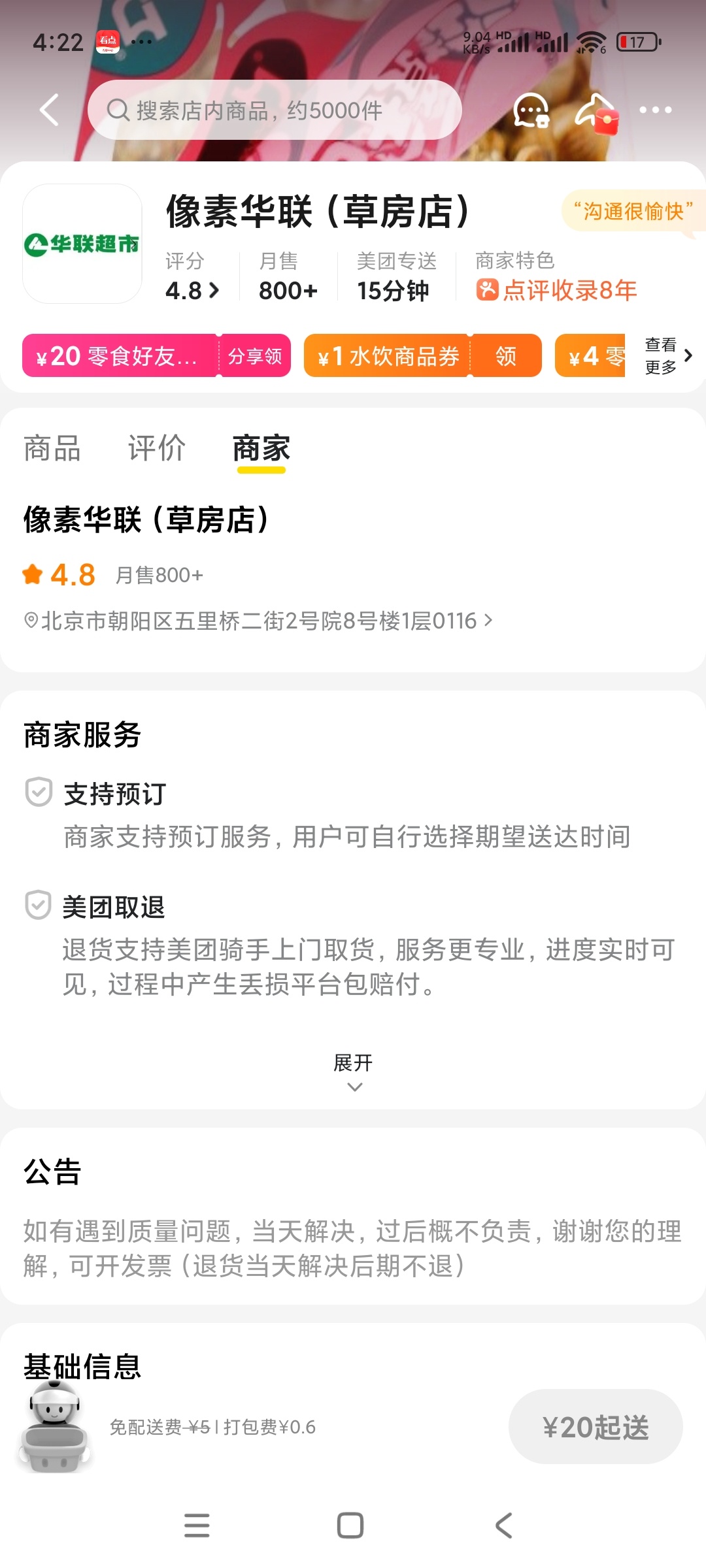Share this store via the red-packet icon
The height and width of the screenshot is (1568, 706).
[x=596, y=111]
